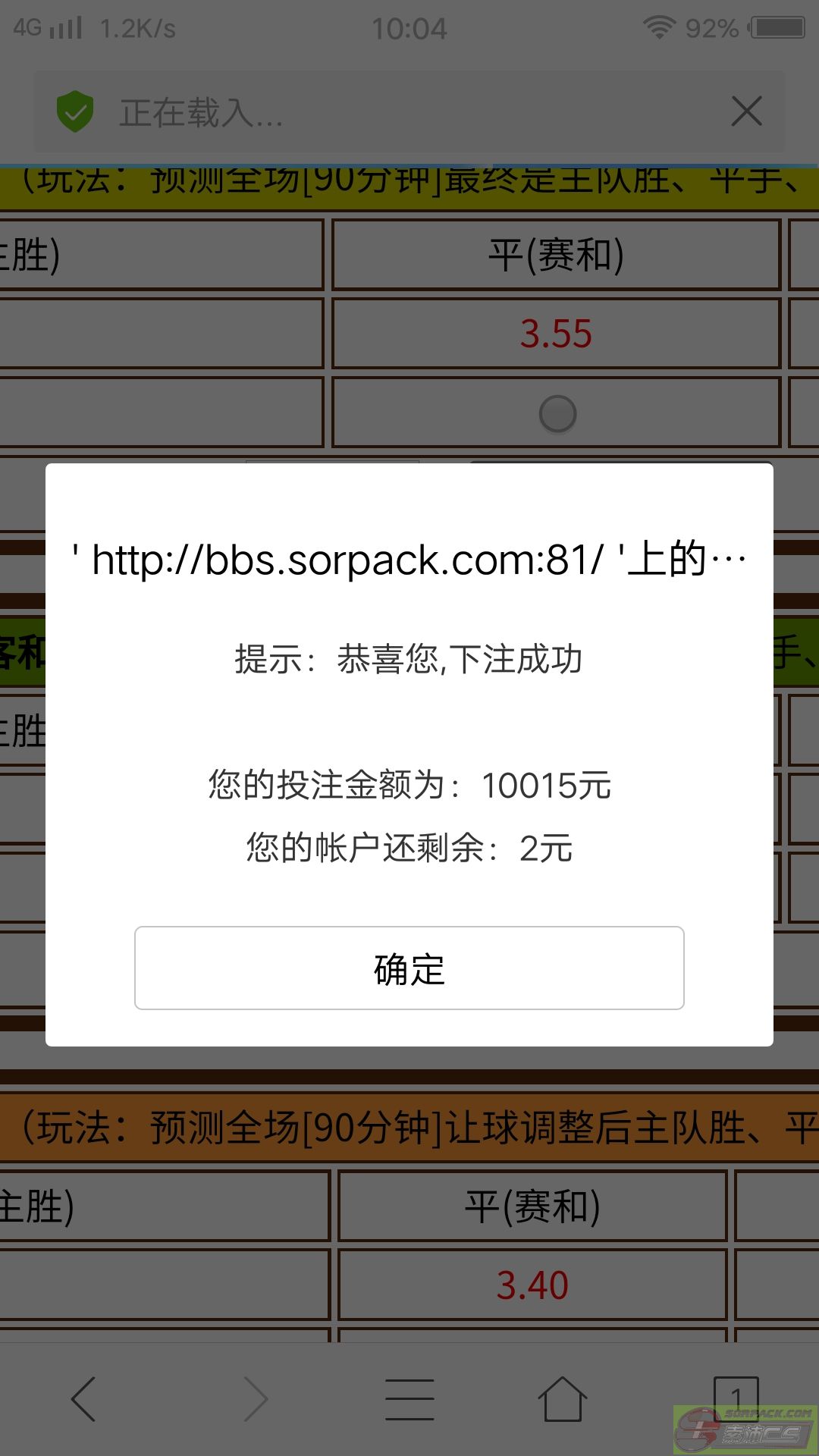
Task: Stop page loading with the X icon
Action: 747,111
